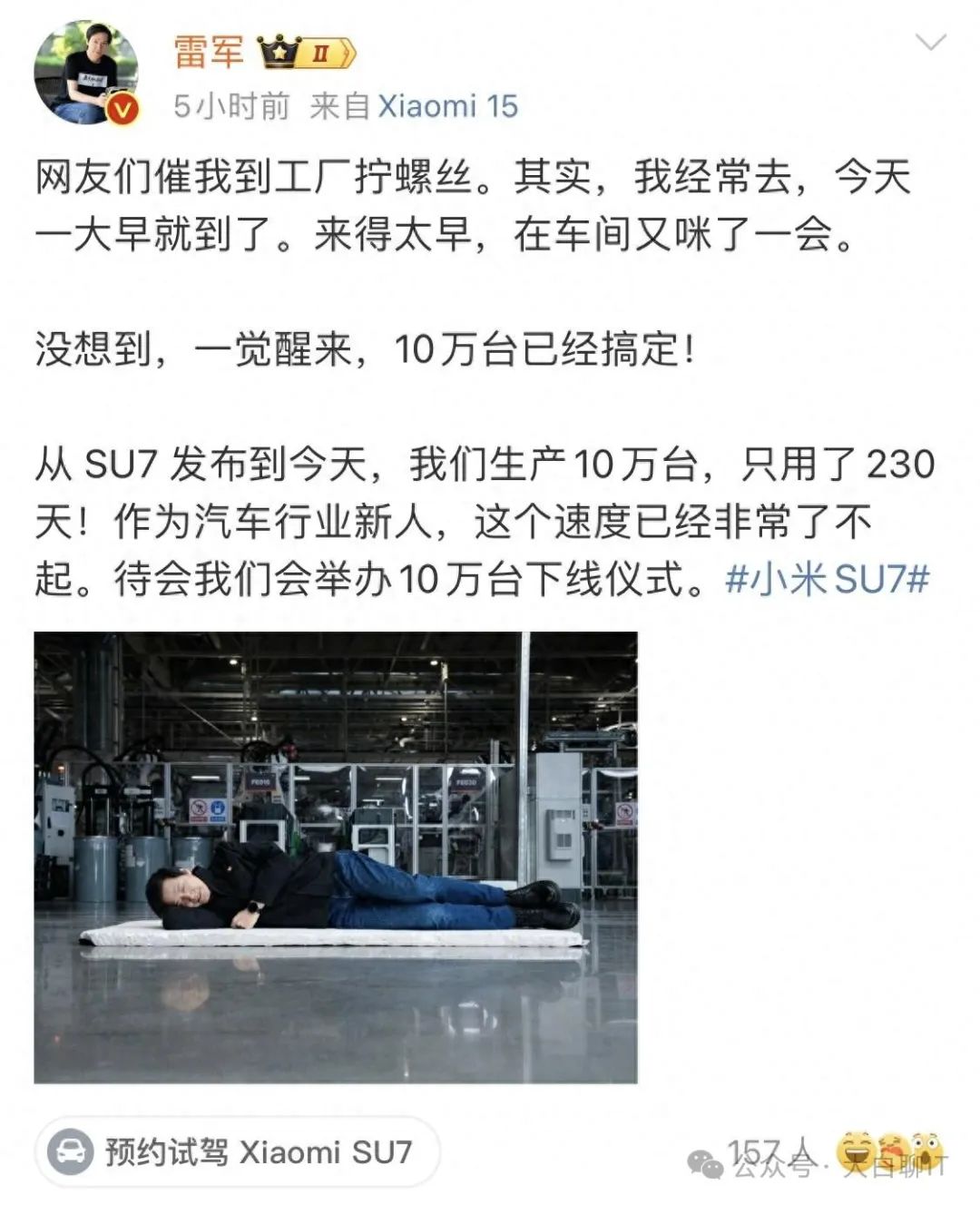Open Lei Jun's profile avatar
980x1205 pixels.
click(x=87, y=73)
